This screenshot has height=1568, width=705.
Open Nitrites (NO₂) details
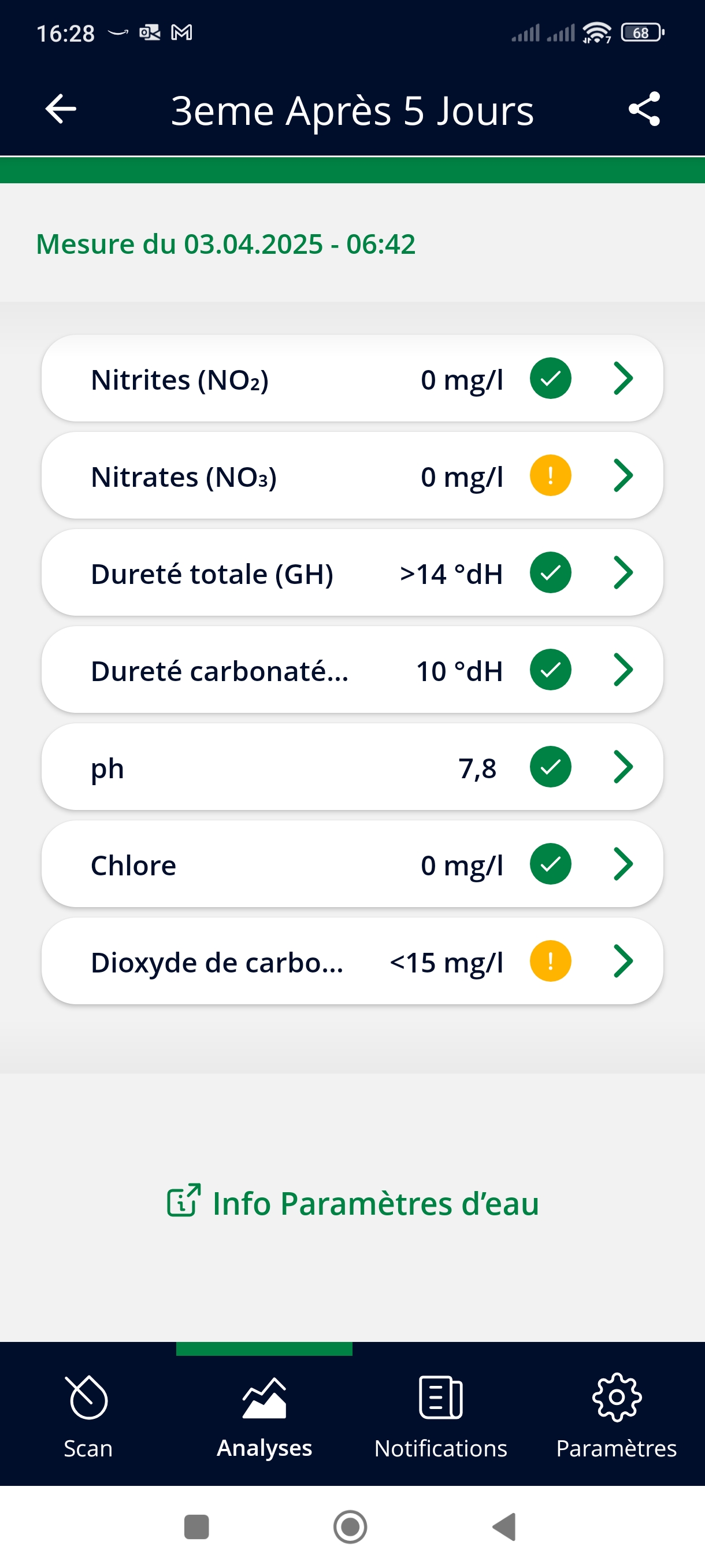point(351,379)
